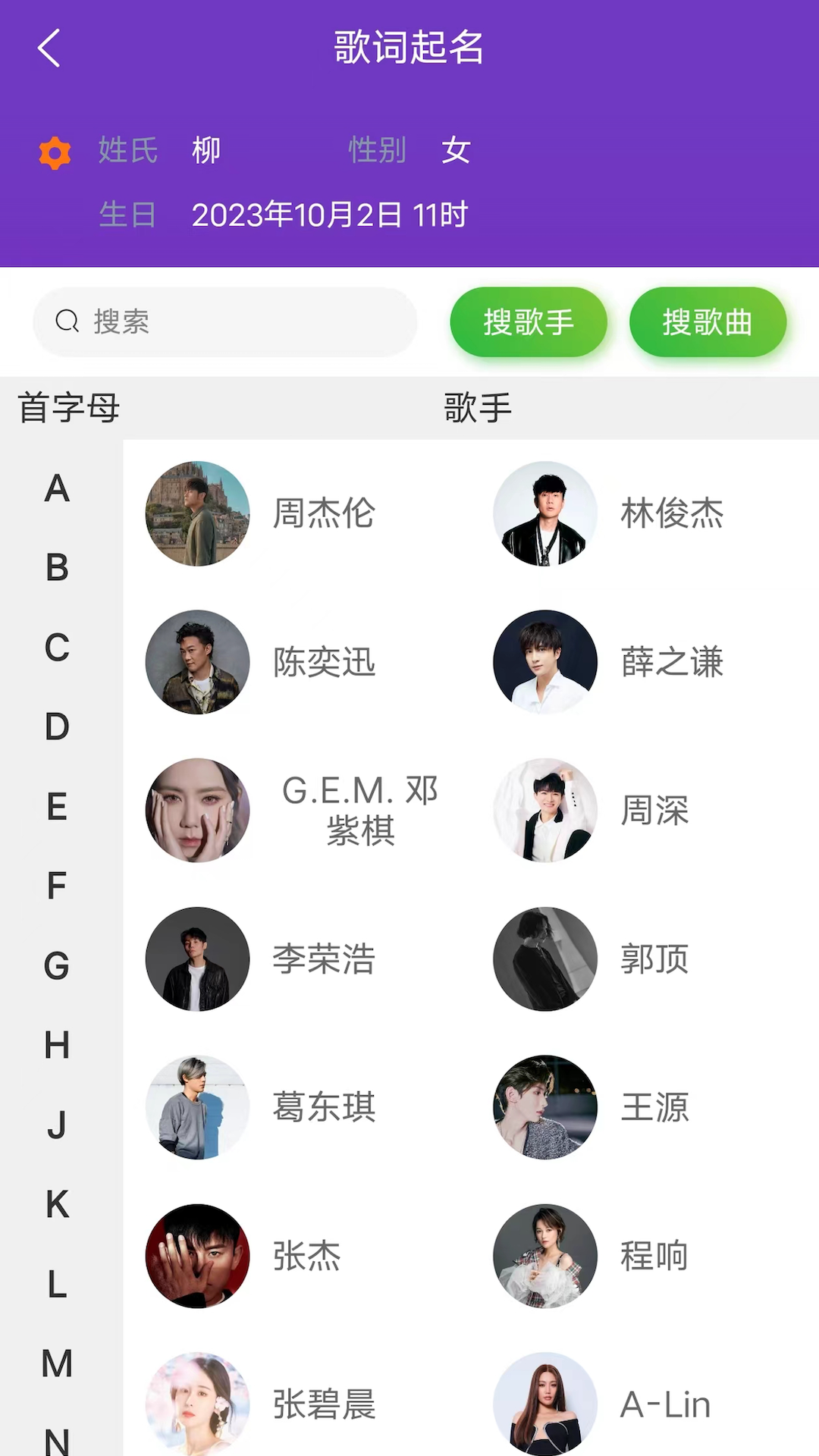Open the settings gear icon

(55, 152)
